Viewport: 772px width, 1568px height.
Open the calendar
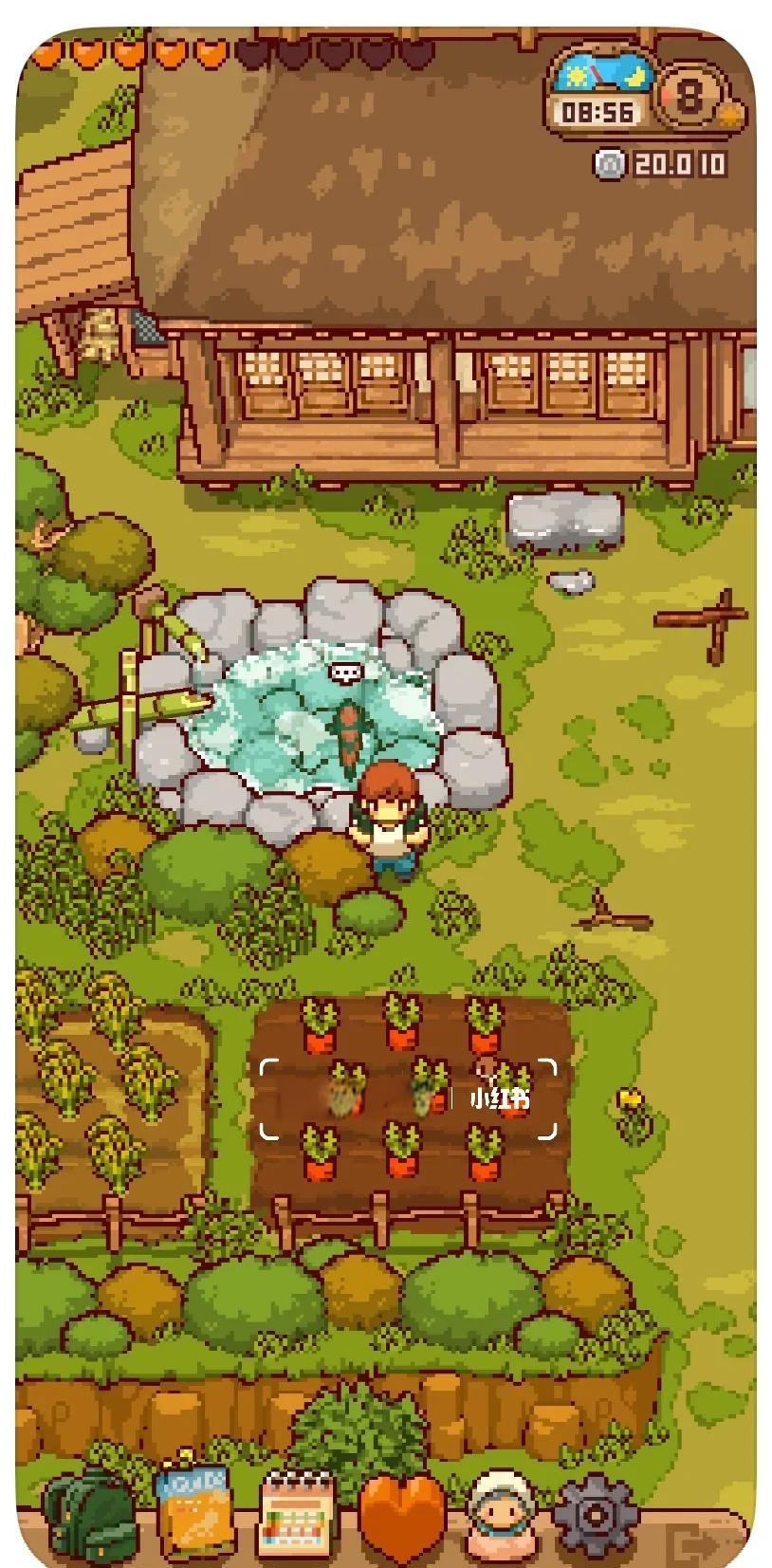pyautogui.click(x=297, y=1515)
